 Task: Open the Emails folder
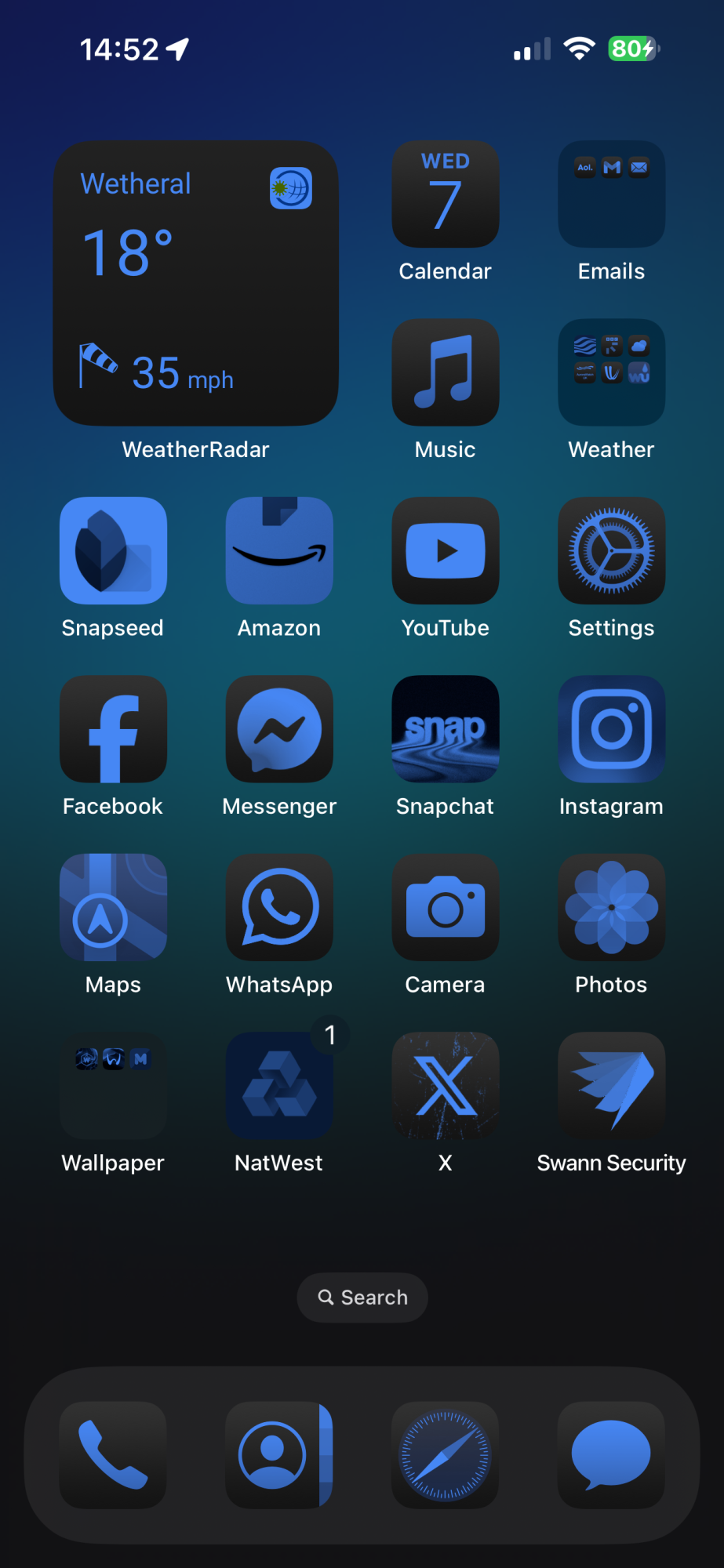tap(612, 194)
